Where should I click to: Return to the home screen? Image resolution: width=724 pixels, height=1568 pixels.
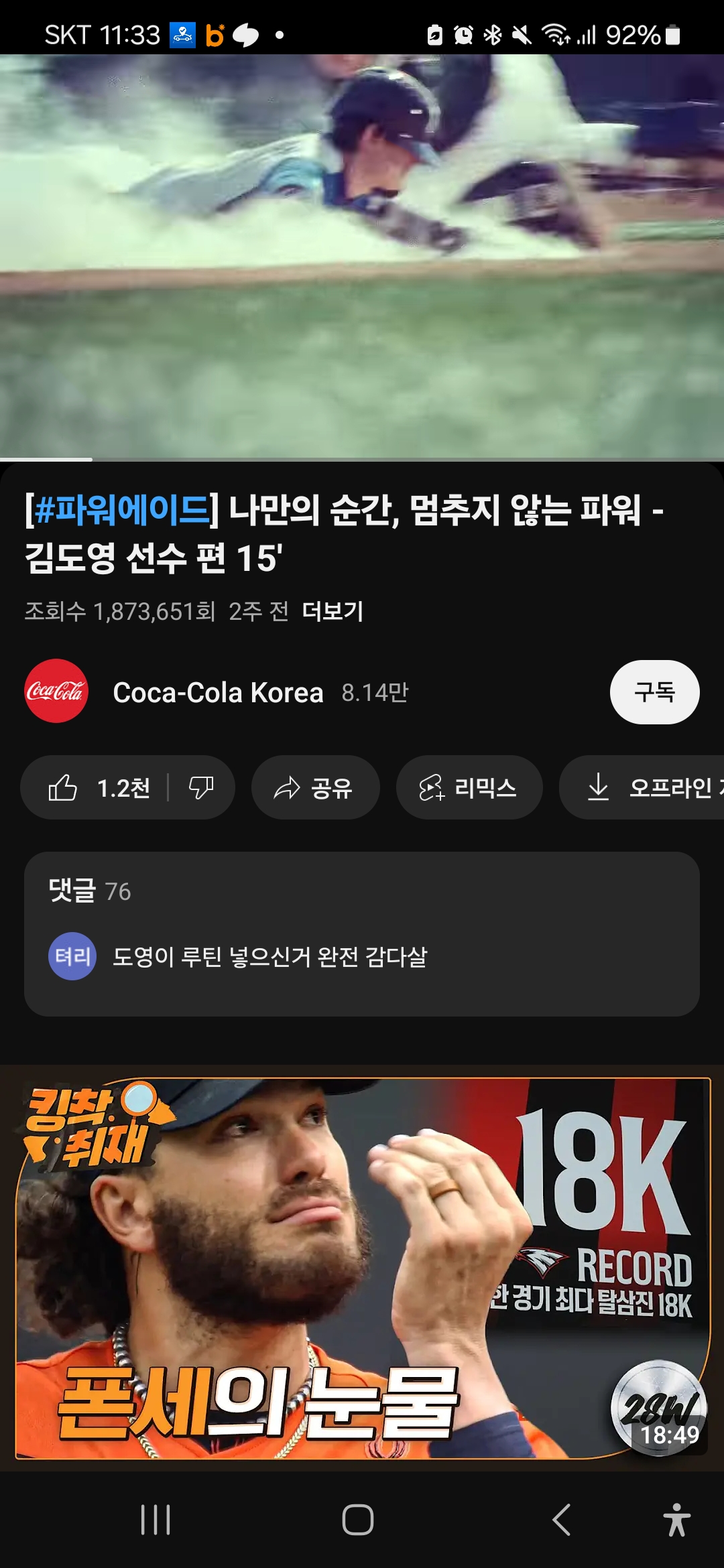point(358,1520)
